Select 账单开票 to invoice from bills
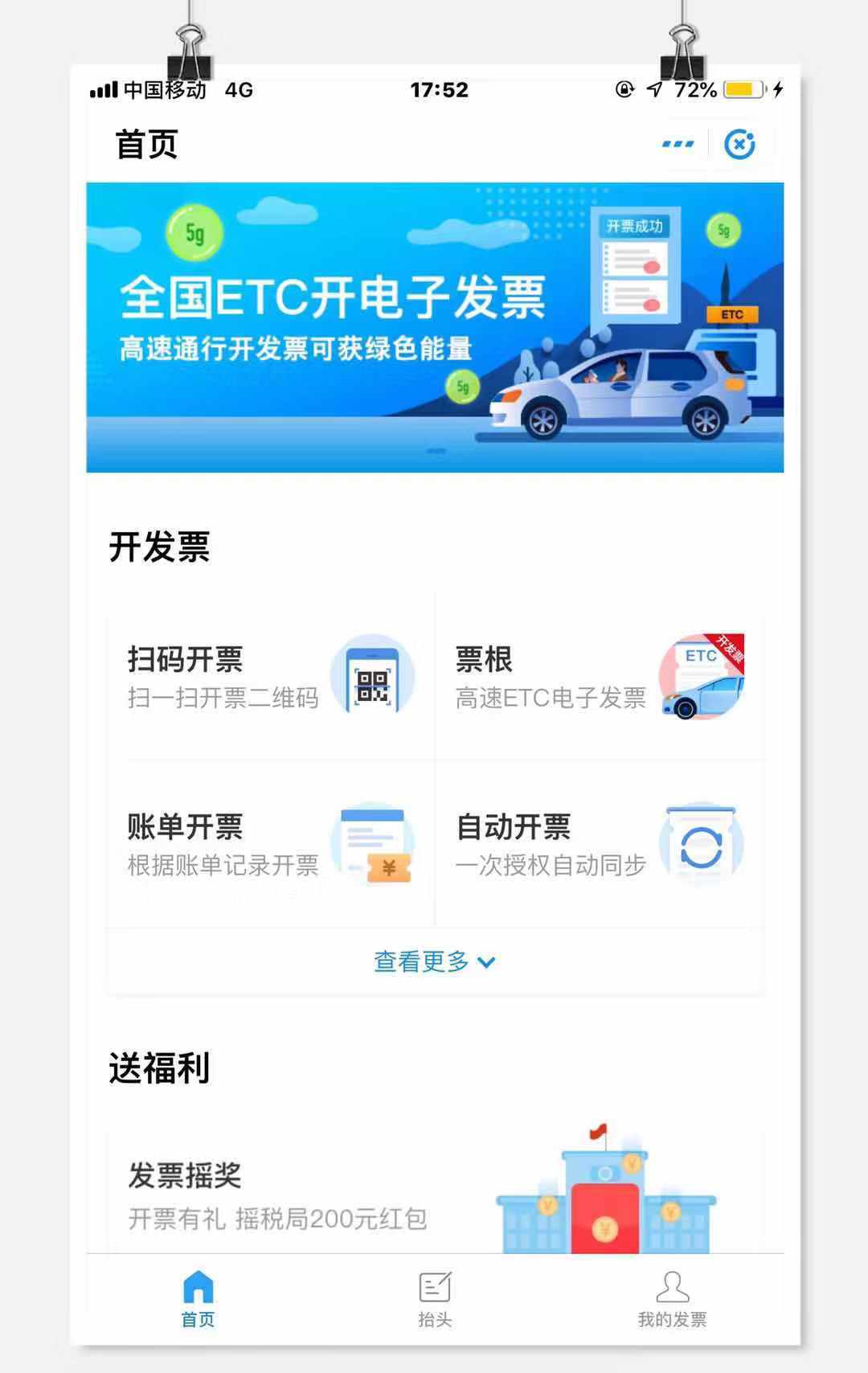Viewport: 868px width, 1373px height. tap(271, 844)
